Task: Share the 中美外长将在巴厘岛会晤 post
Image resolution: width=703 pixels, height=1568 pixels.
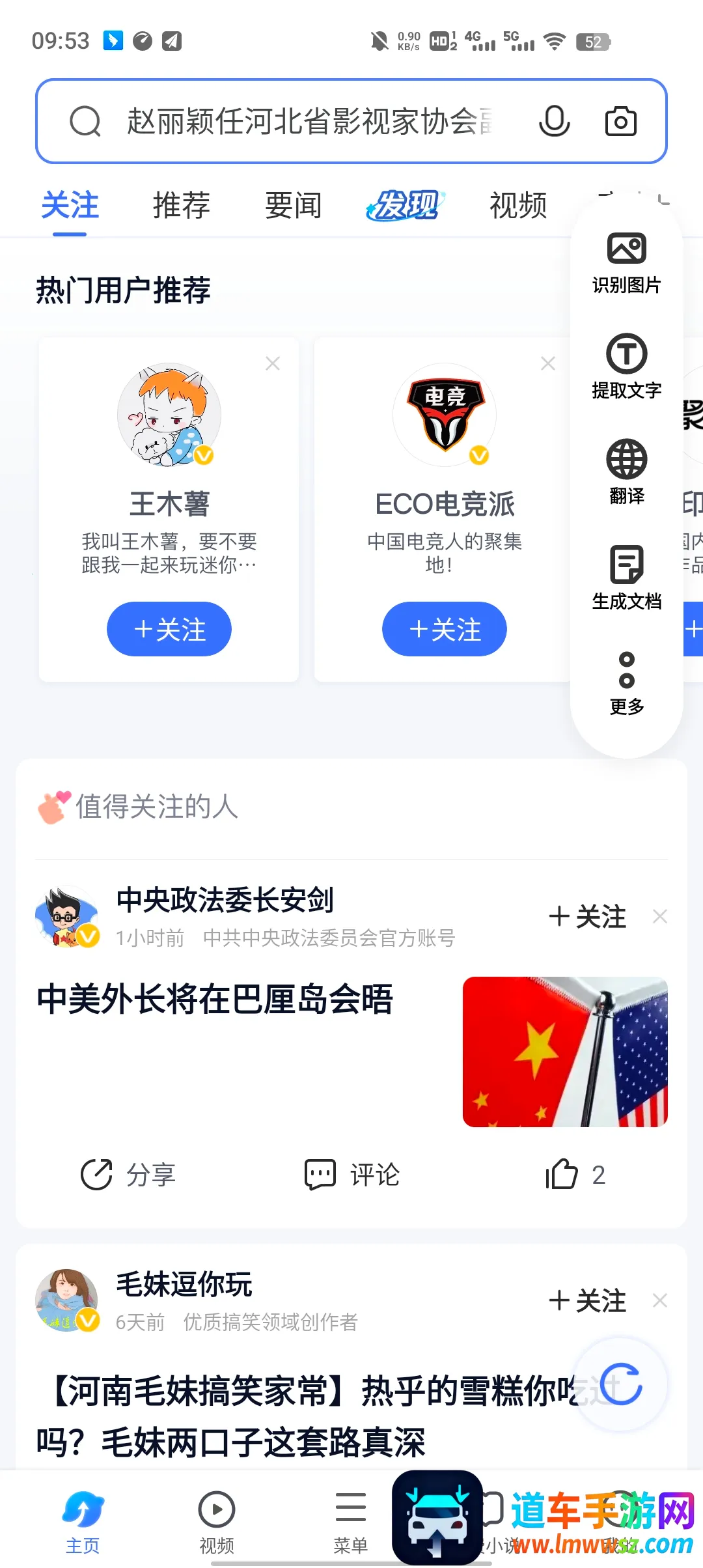Action: (x=128, y=1175)
